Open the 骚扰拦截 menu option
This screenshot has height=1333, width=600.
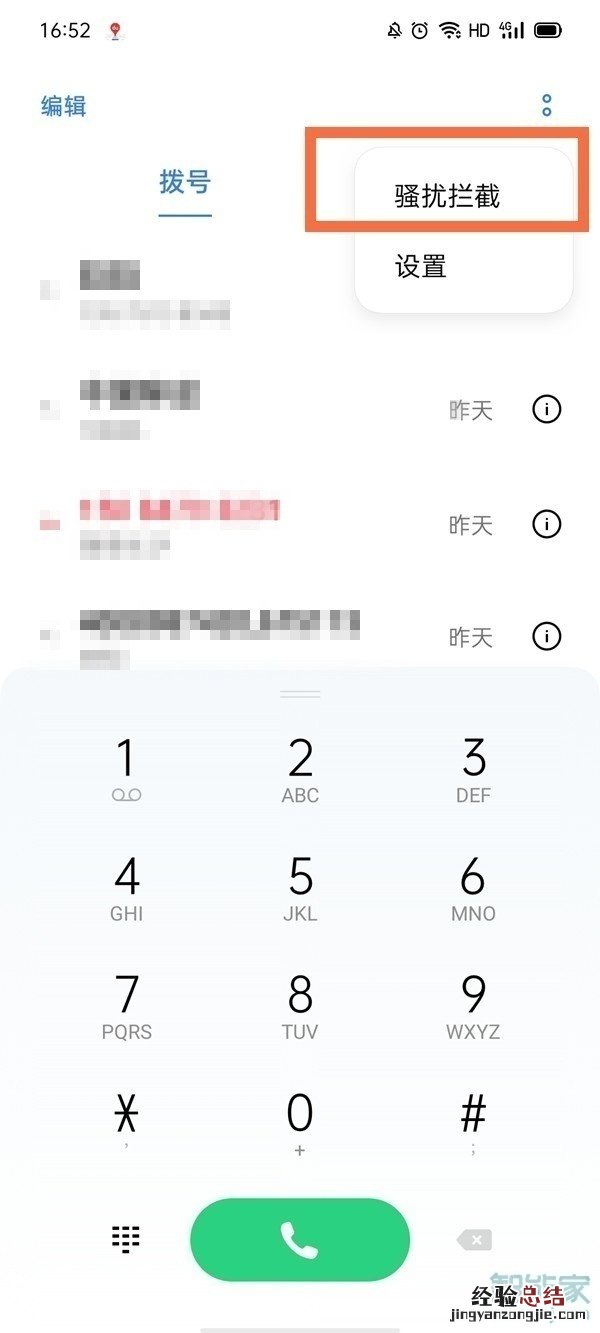pos(447,196)
